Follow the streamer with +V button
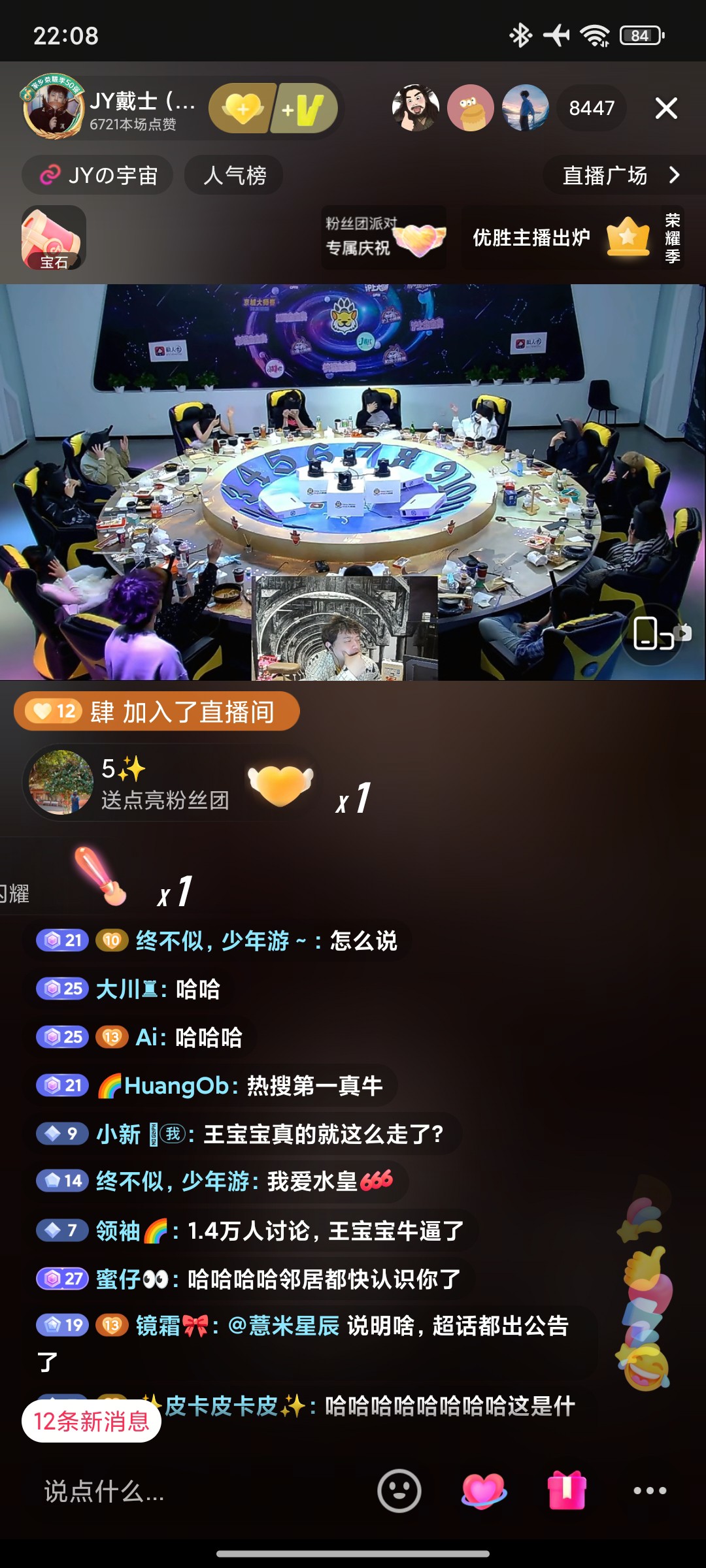Screen dimensions: 706x1568 tap(304, 108)
